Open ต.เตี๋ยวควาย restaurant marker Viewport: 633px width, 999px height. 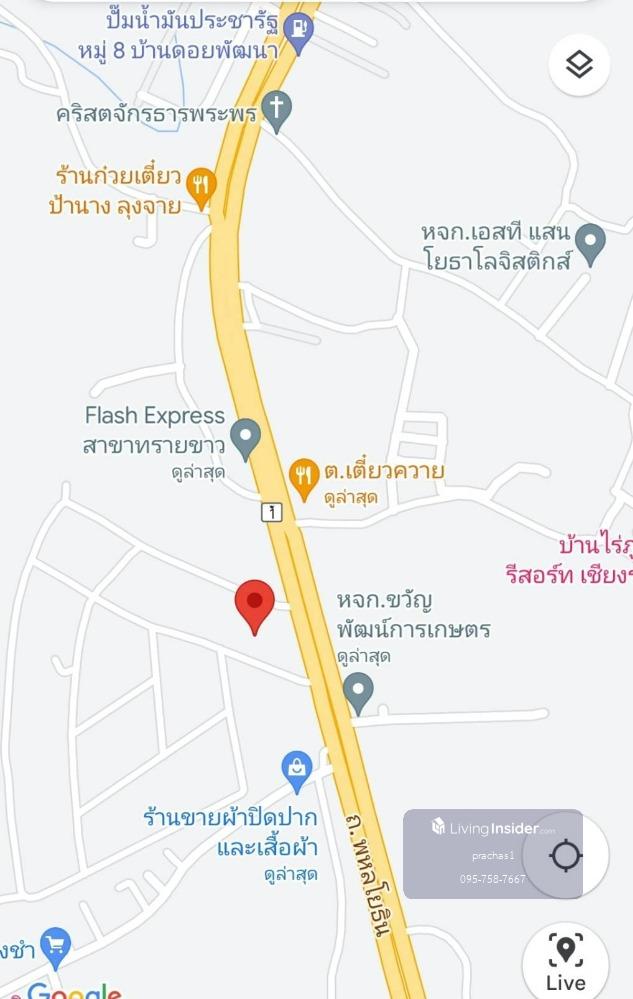pyautogui.click(x=304, y=477)
